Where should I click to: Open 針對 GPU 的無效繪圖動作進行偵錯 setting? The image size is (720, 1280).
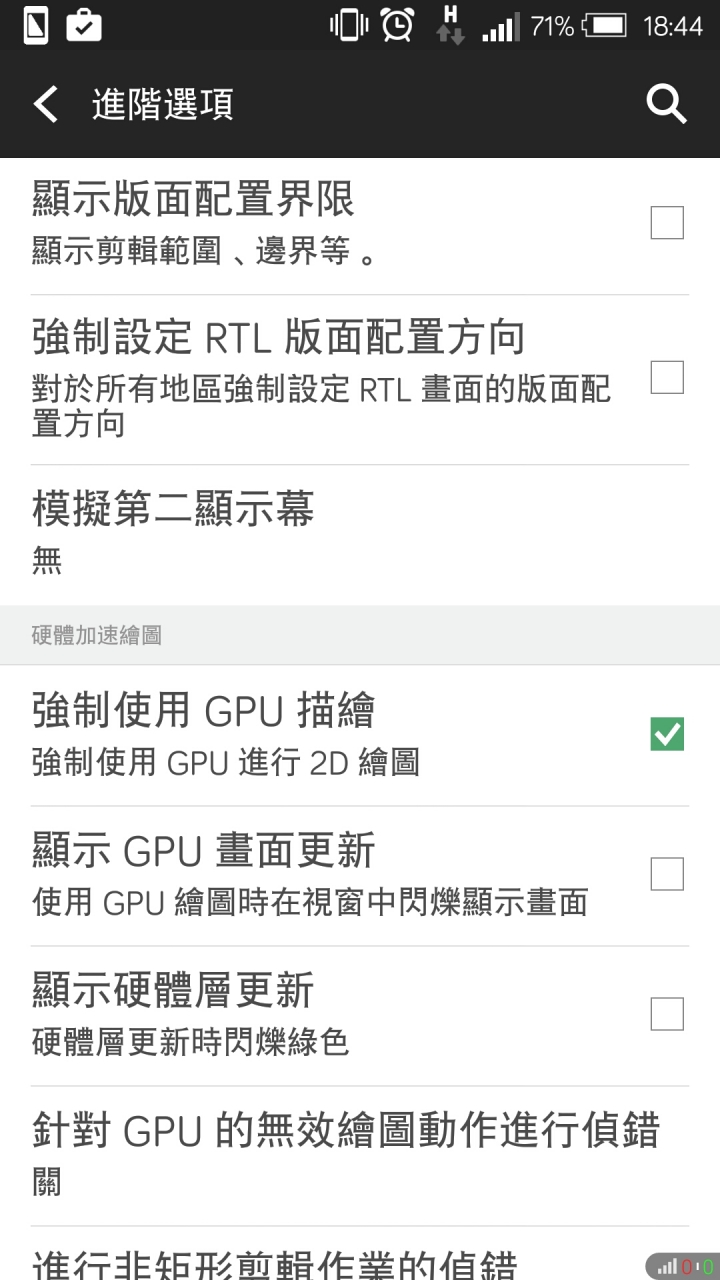pyautogui.click(x=360, y=1157)
